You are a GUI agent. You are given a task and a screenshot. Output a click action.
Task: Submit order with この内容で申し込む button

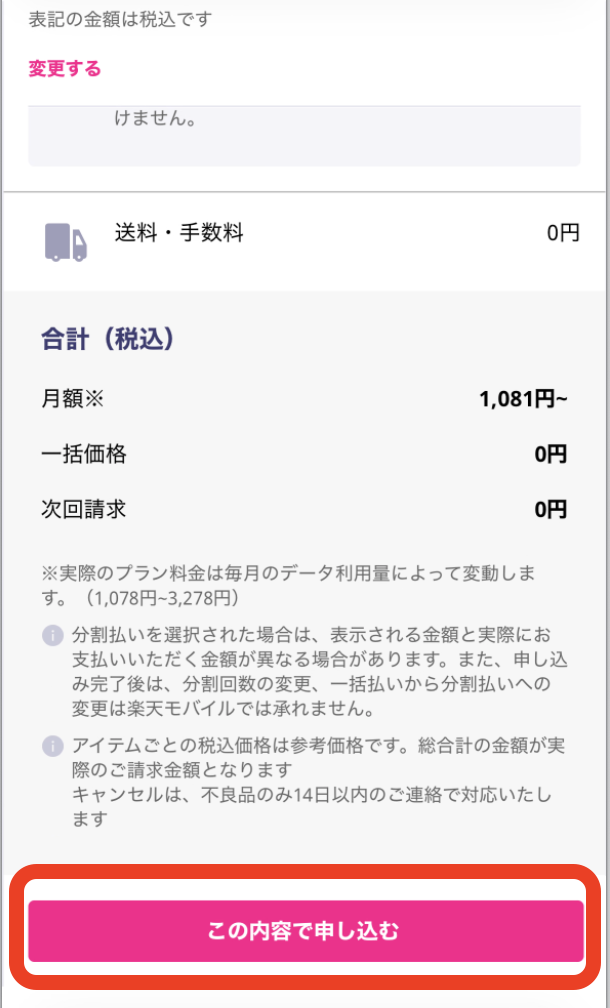point(305,931)
